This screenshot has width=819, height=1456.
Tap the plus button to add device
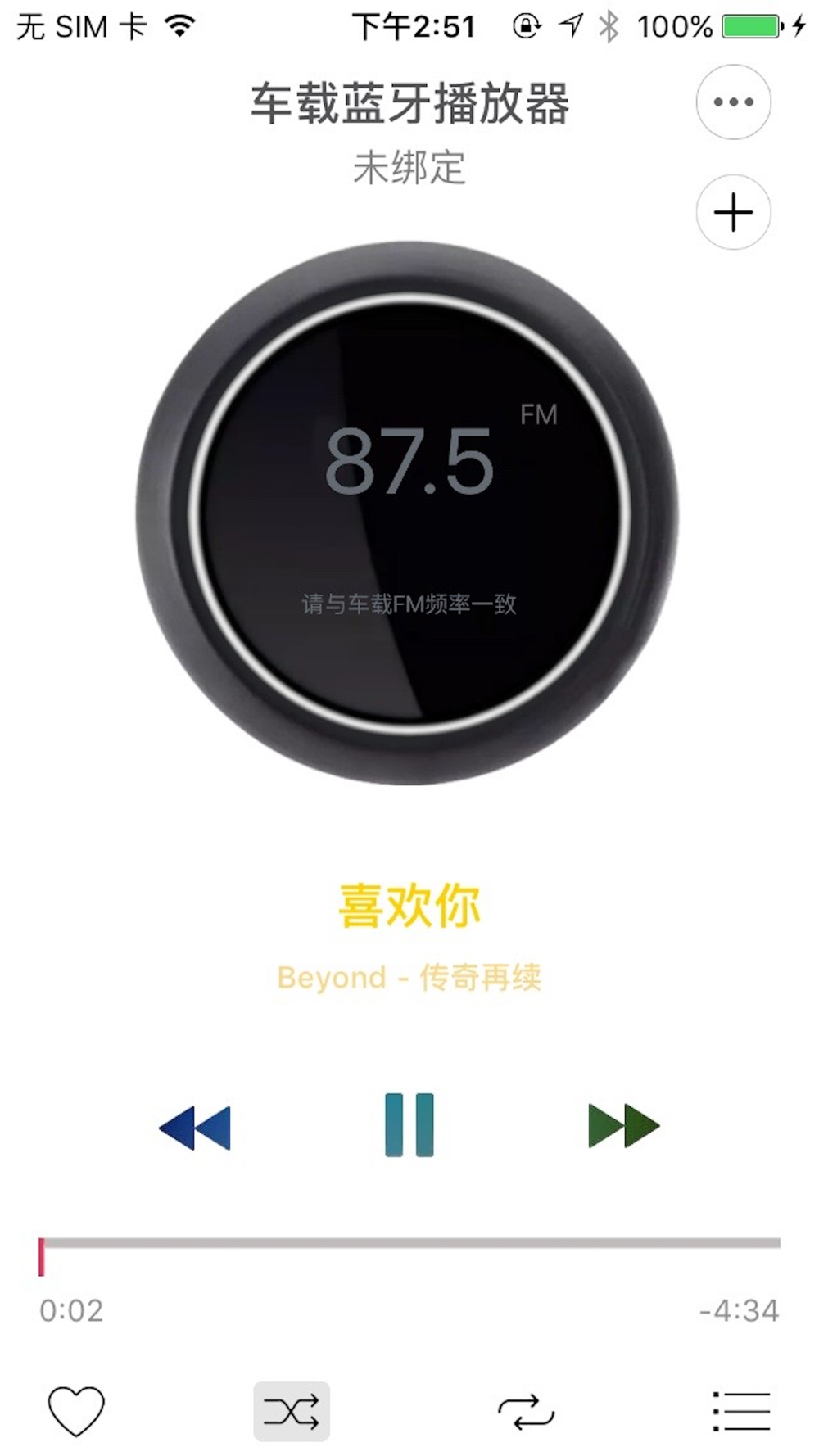point(733,213)
